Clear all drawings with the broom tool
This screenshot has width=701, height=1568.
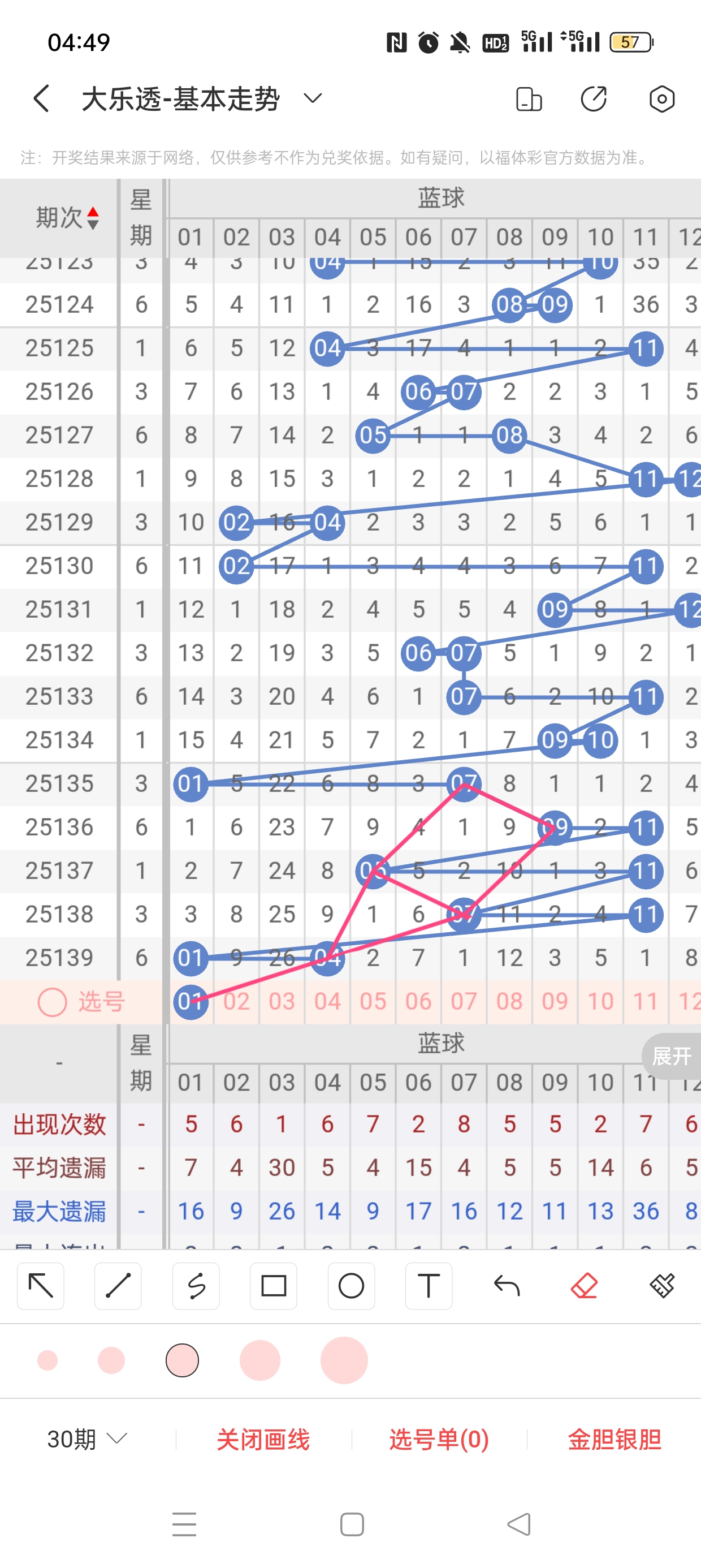click(661, 1286)
